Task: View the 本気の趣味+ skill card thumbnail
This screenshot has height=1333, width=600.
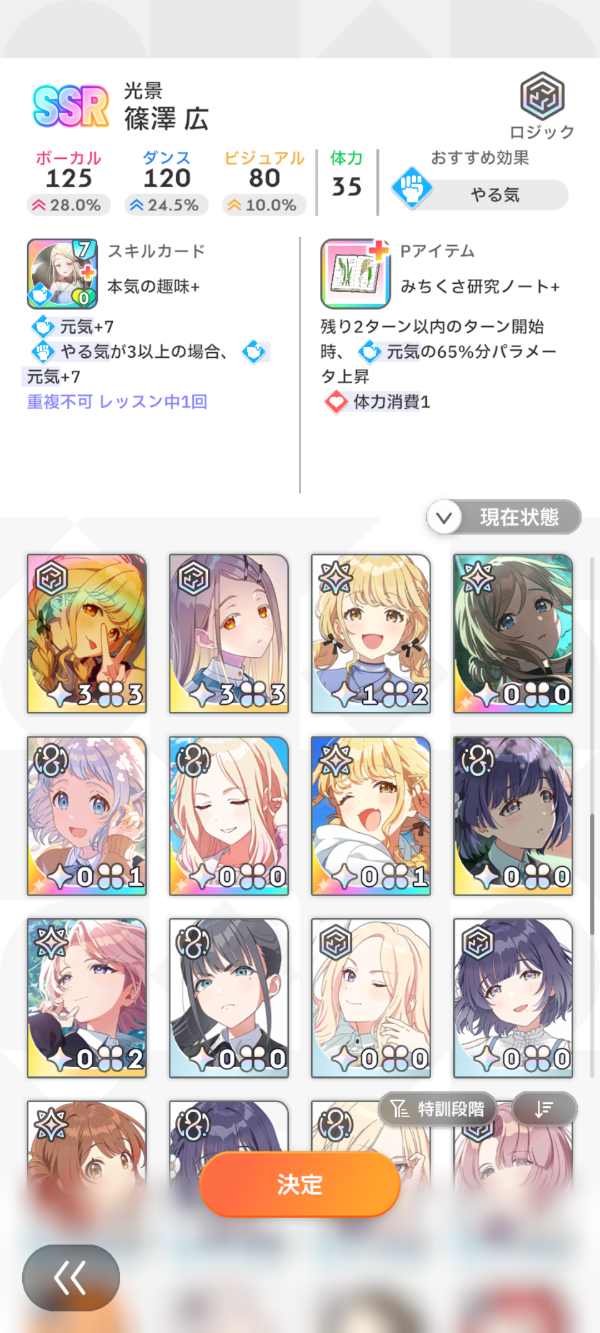Action: [62, 273]
